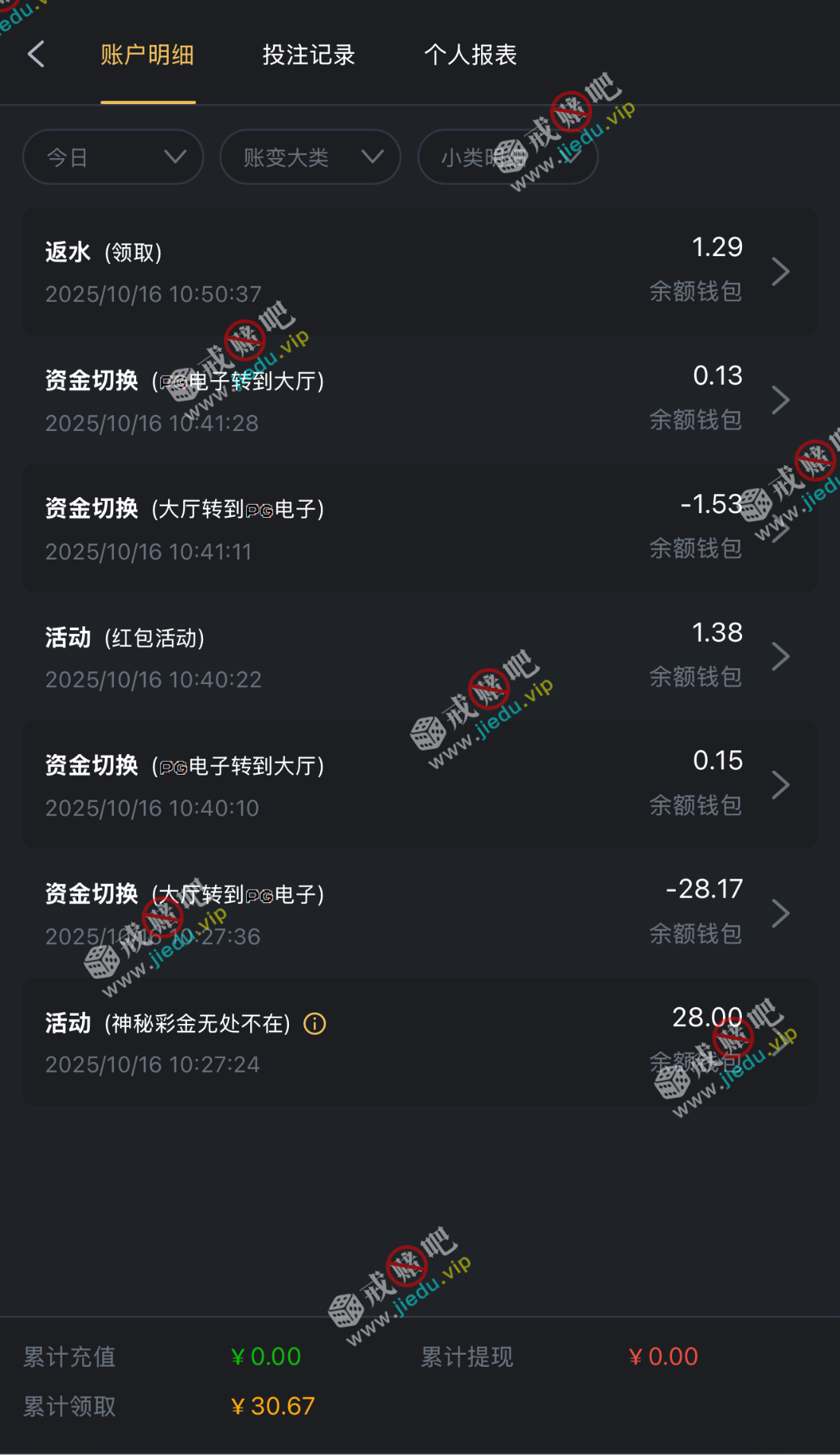840x1455 pixels.
Task: Open the 小类 subcategory dropdown
Action: (x=507, y=157)
